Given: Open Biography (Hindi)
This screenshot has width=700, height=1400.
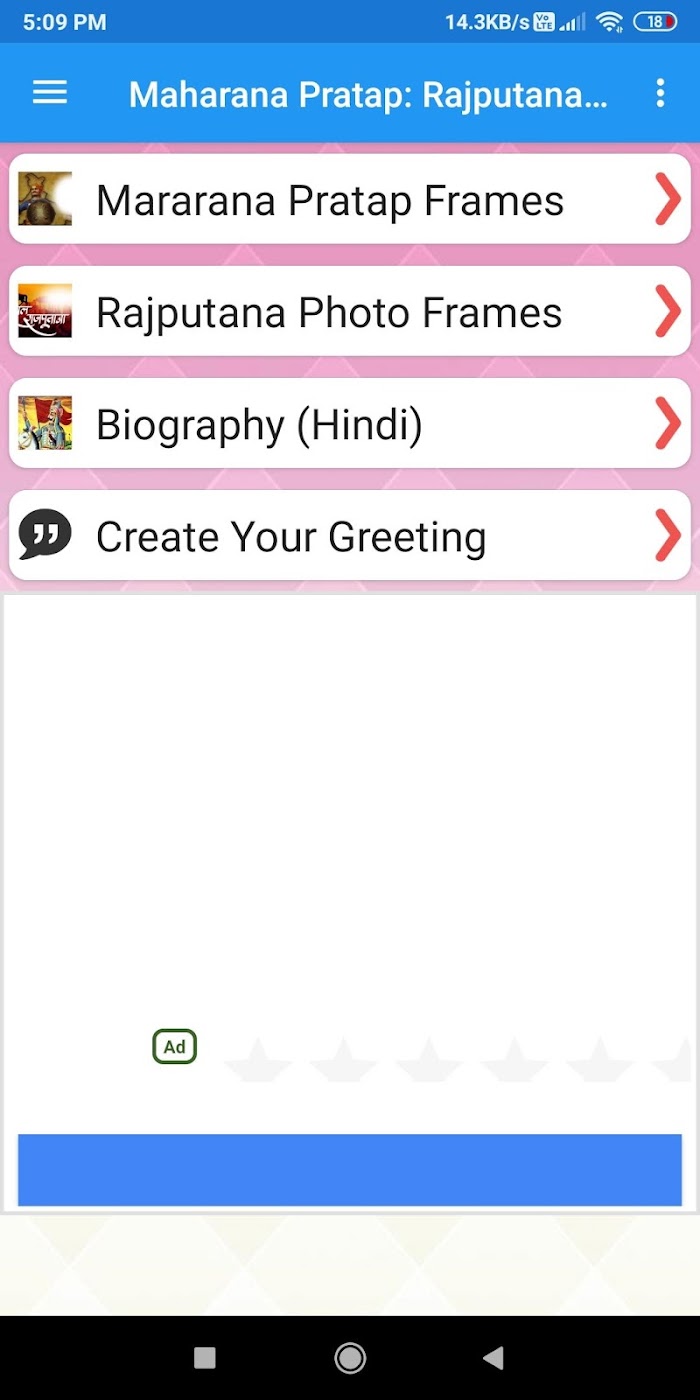Looking at the screenshot, I should pyautogui.click(x=350, y=423).
